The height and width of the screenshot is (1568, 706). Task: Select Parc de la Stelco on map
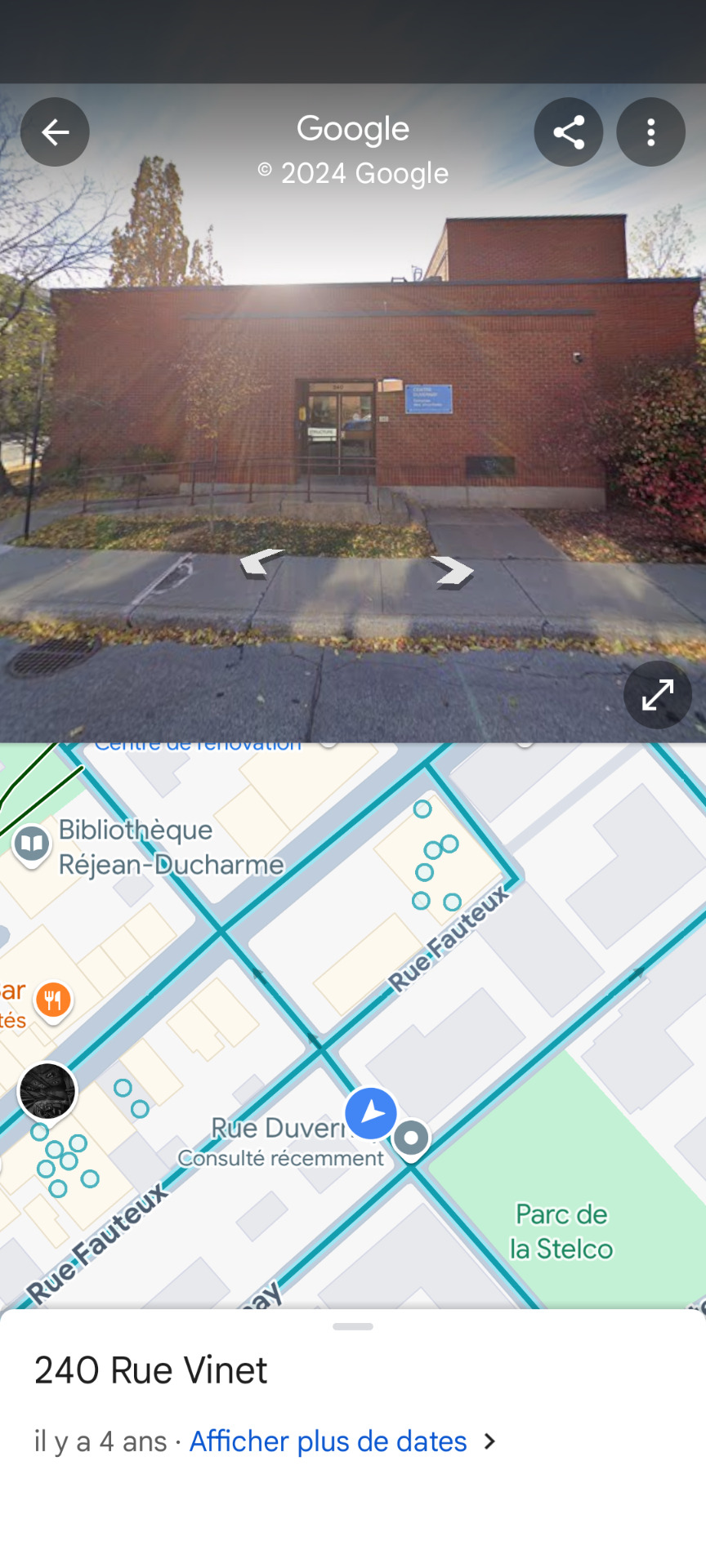pos(561,1232)
